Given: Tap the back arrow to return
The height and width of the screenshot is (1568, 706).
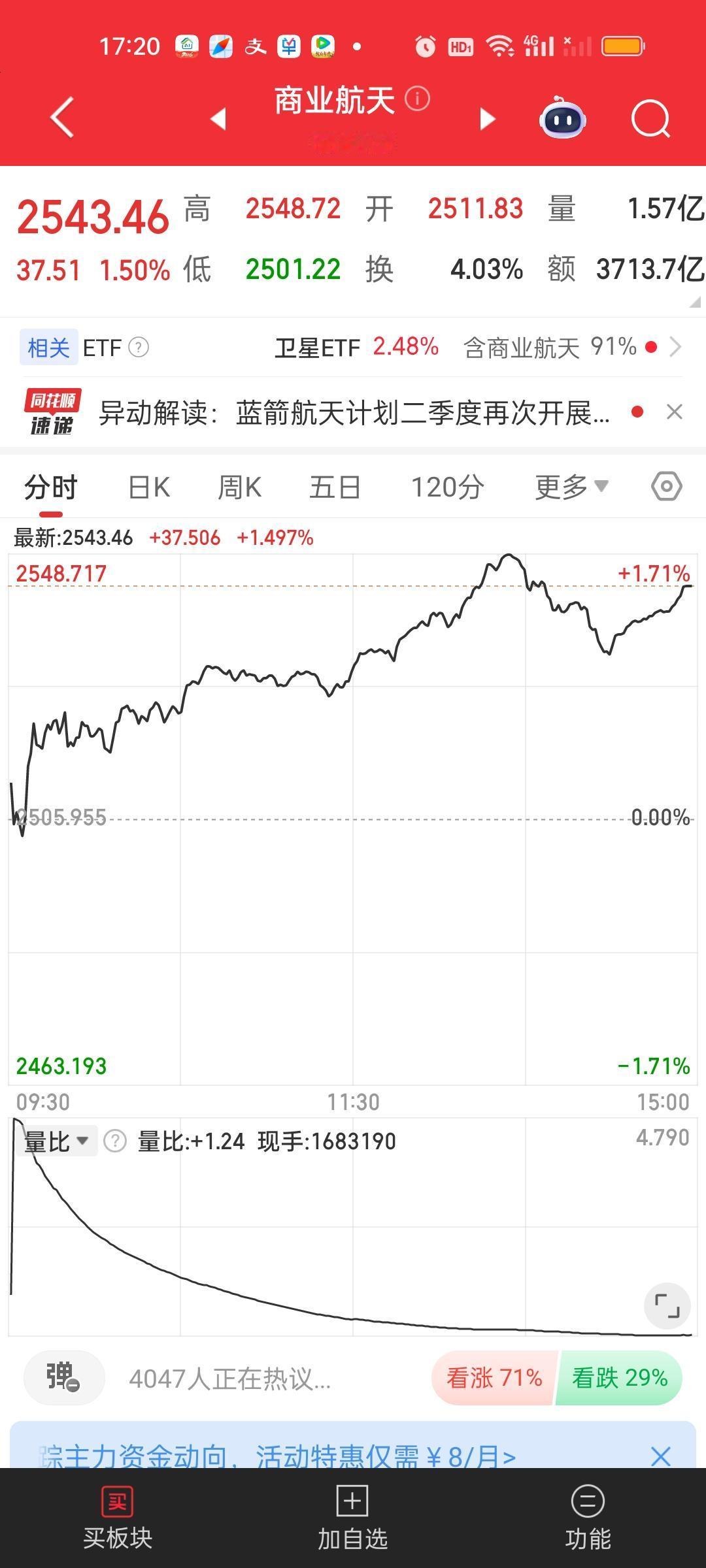Looking at the screenshot, I should coord(60,118).
